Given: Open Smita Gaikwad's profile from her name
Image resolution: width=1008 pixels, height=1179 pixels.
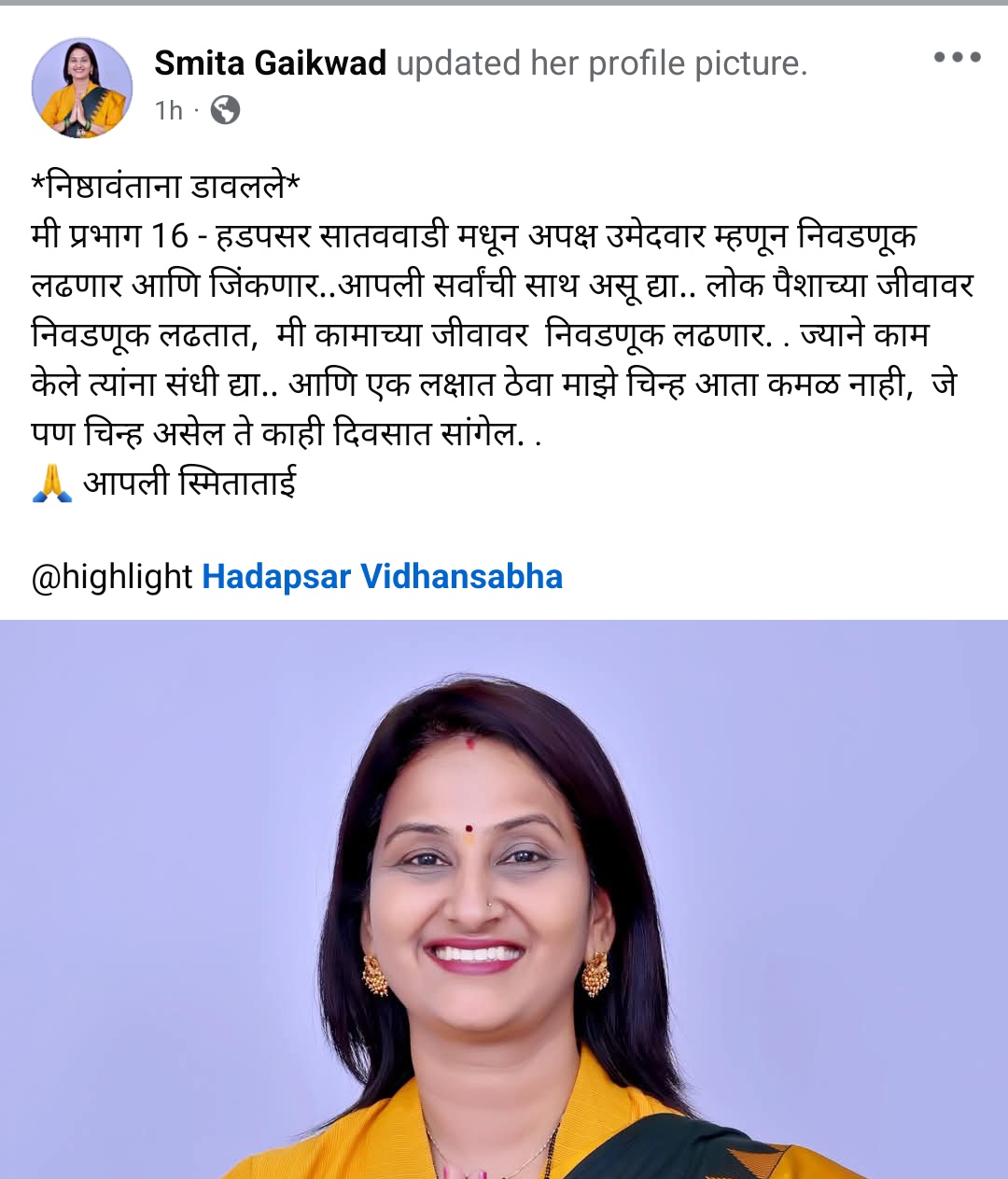Looking at the screenshot, I should [x=270, y=63].
